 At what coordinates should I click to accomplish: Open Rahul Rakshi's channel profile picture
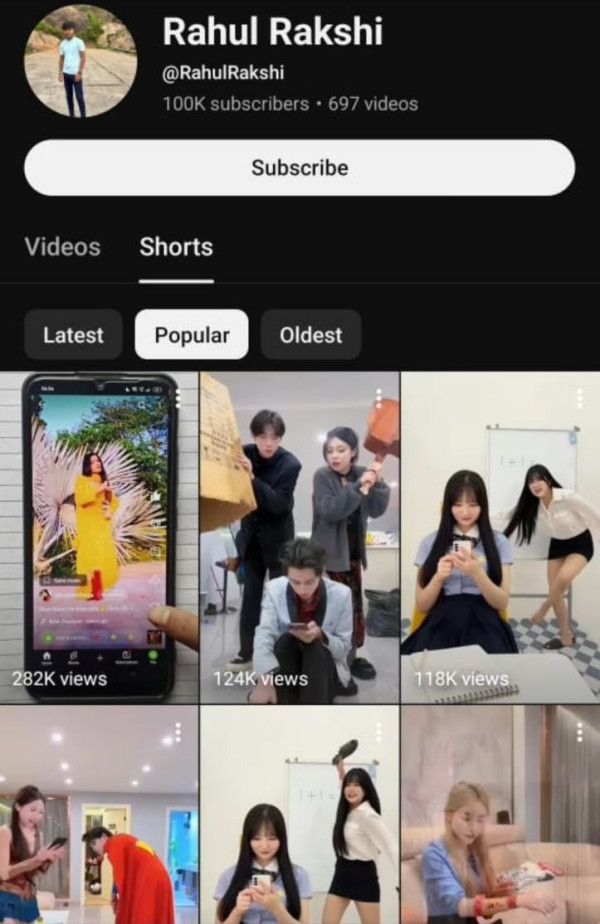pos(80,60)
